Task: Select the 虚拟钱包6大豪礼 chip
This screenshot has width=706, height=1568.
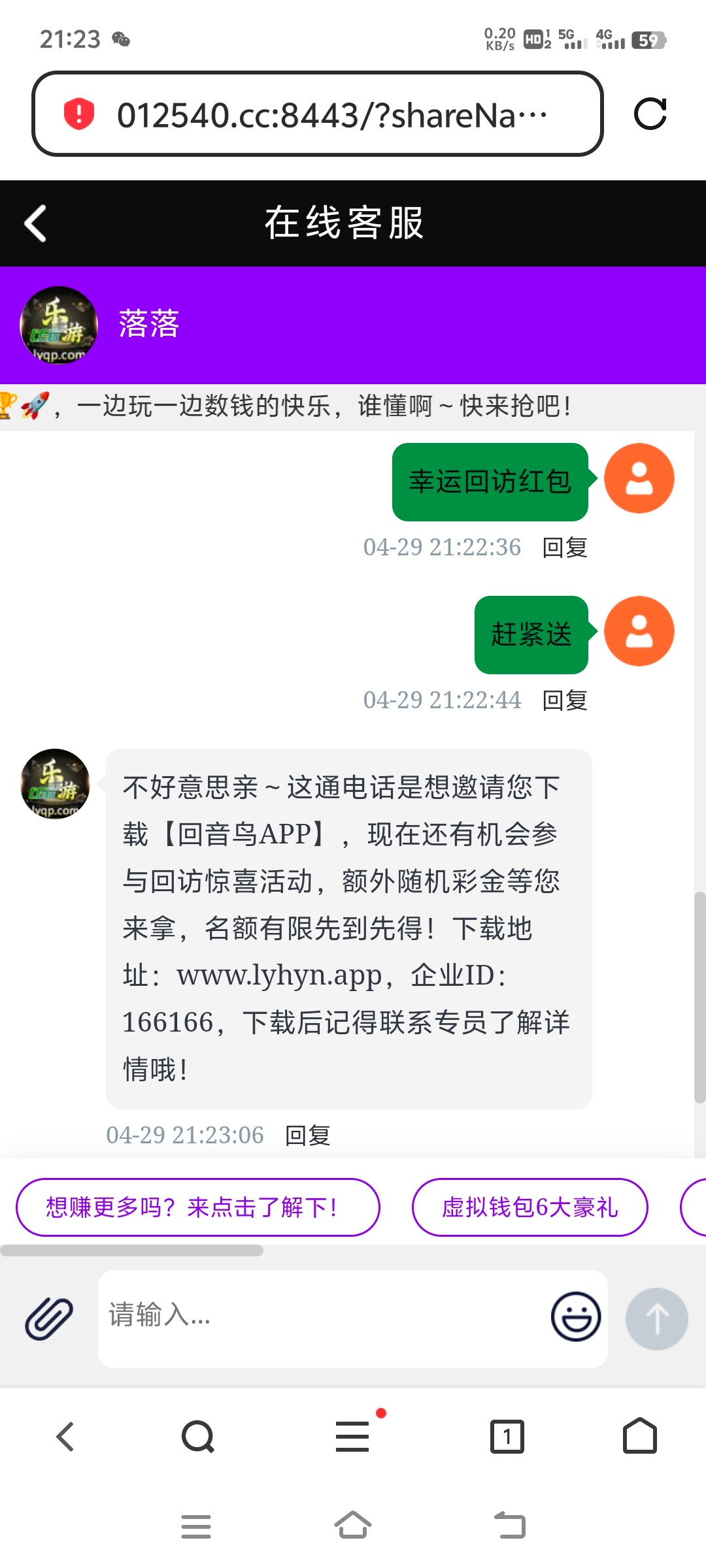Action: pyautogui.click(x=529, y=1207)
